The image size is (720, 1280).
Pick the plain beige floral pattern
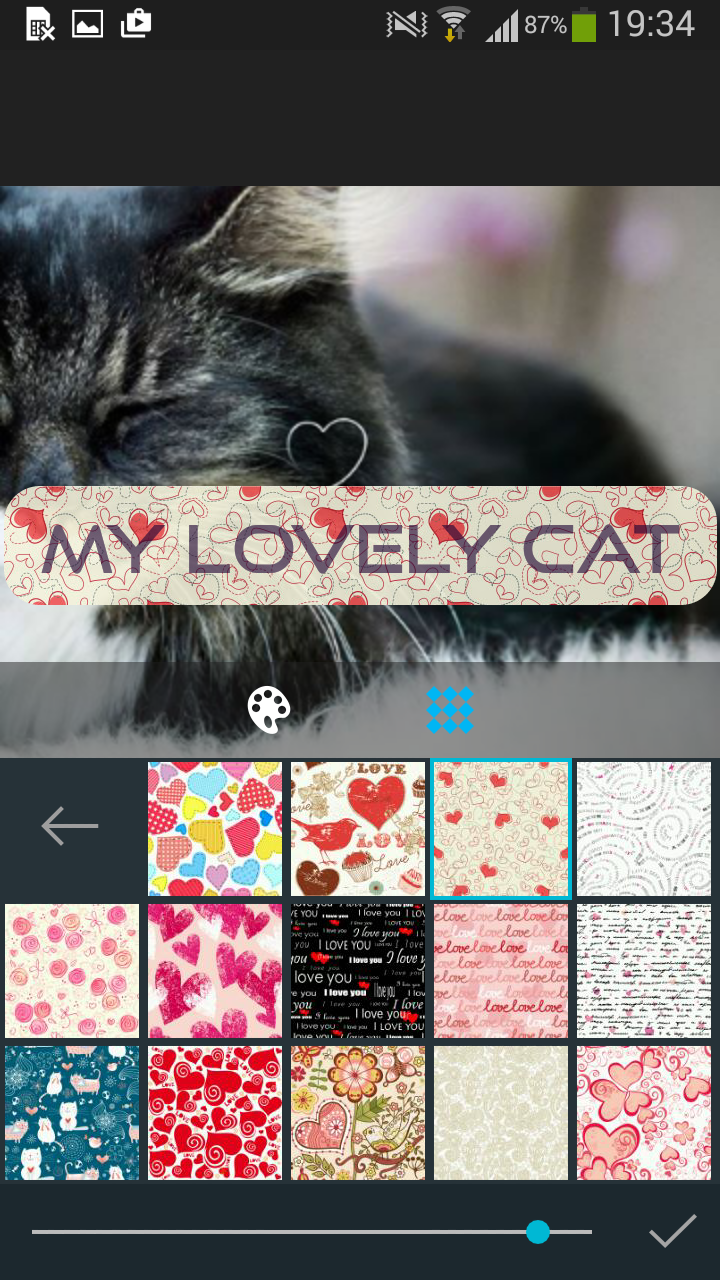click(x=501, y=1113)
